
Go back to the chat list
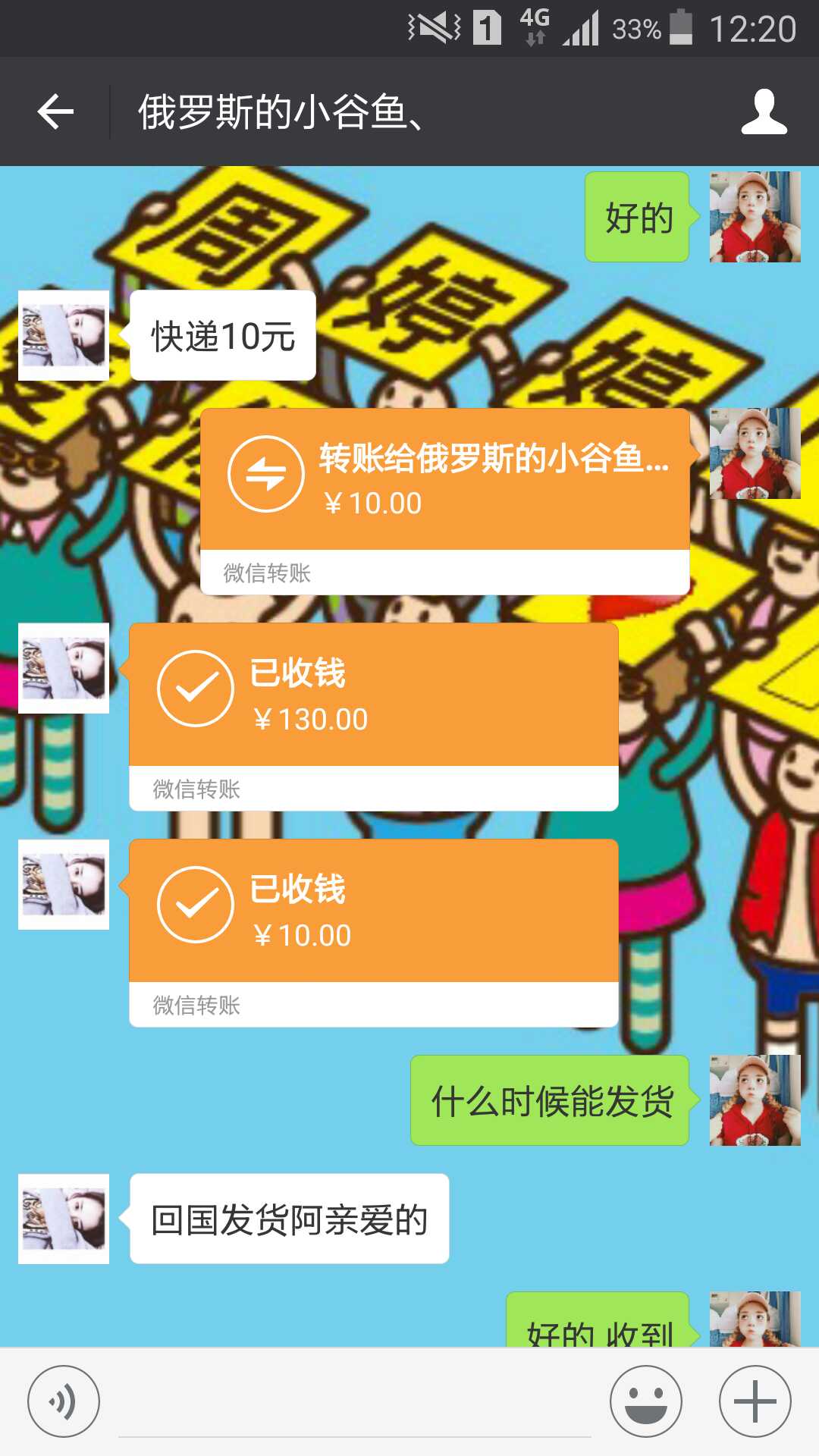[x=56, y=112]
